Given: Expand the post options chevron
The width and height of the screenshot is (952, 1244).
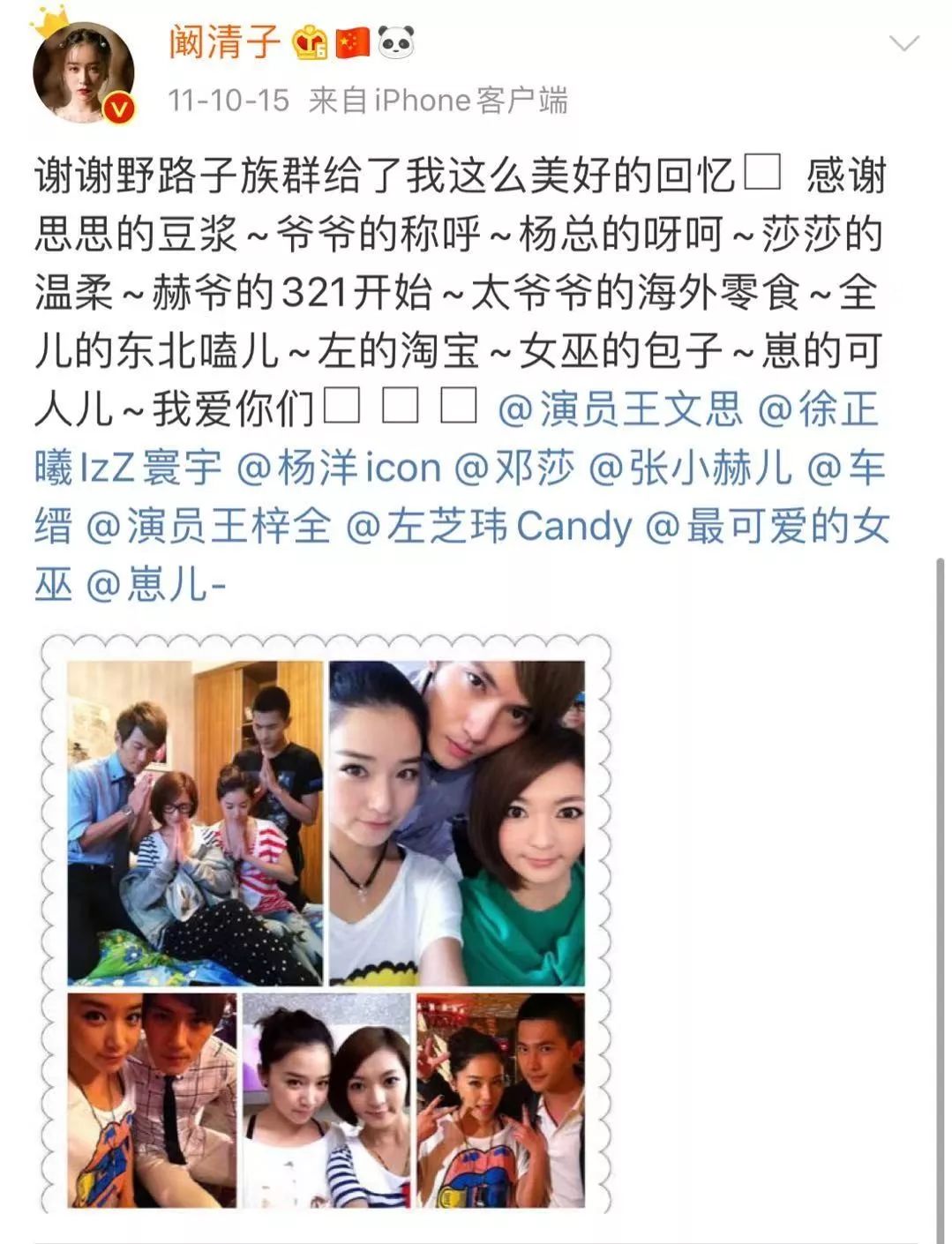Looking at the screenshot, I should (904, 43).
